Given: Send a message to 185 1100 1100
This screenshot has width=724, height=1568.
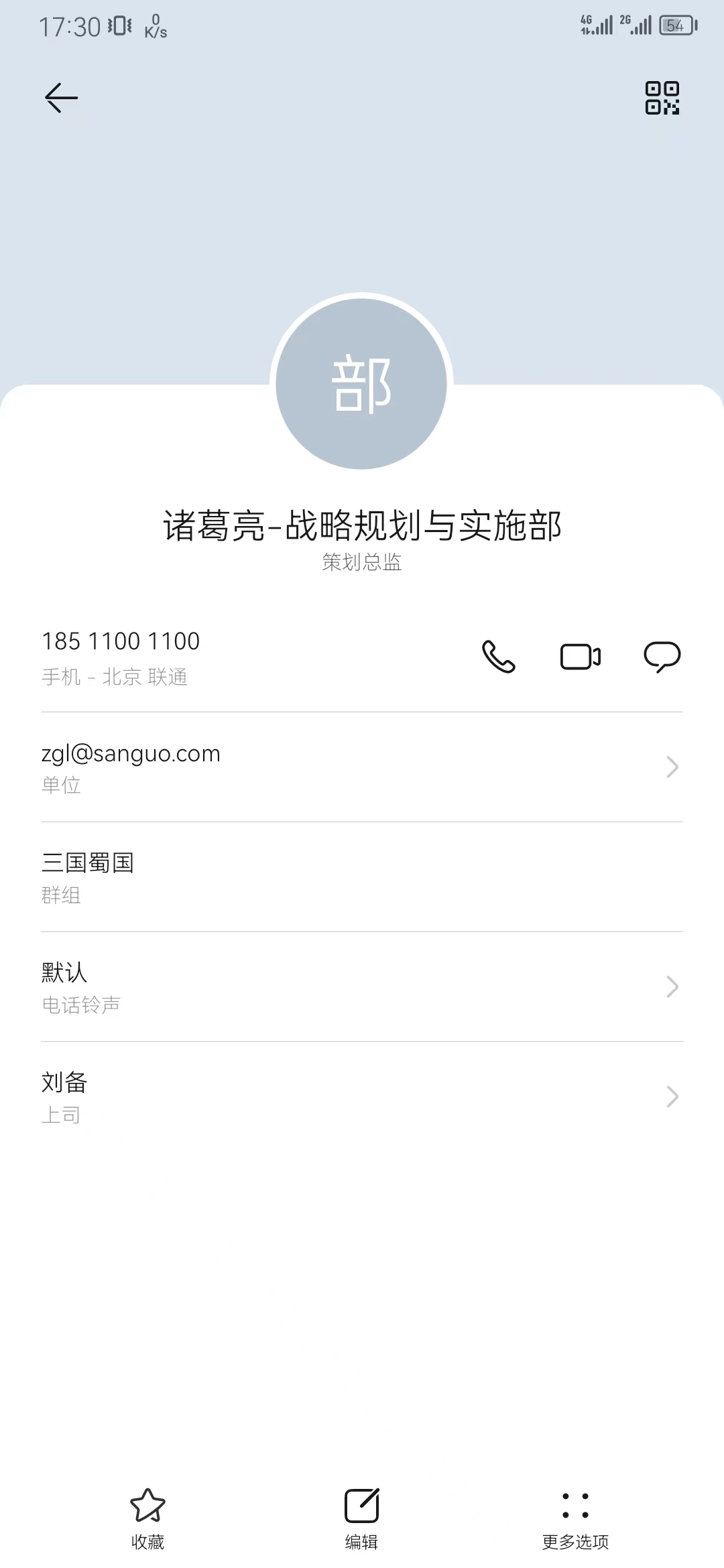Looking at the screenshot, I should pyautogui.click(x=662, y=657).
